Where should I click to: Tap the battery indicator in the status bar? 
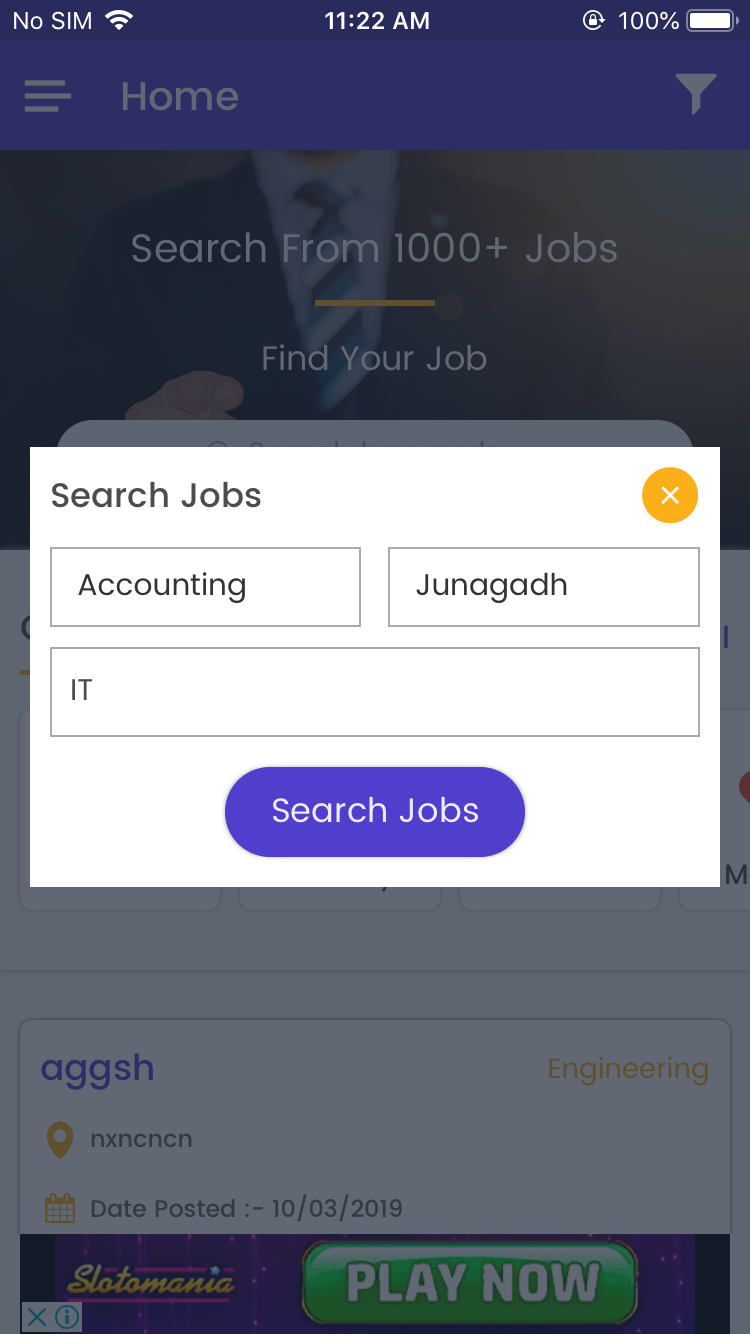710,18
